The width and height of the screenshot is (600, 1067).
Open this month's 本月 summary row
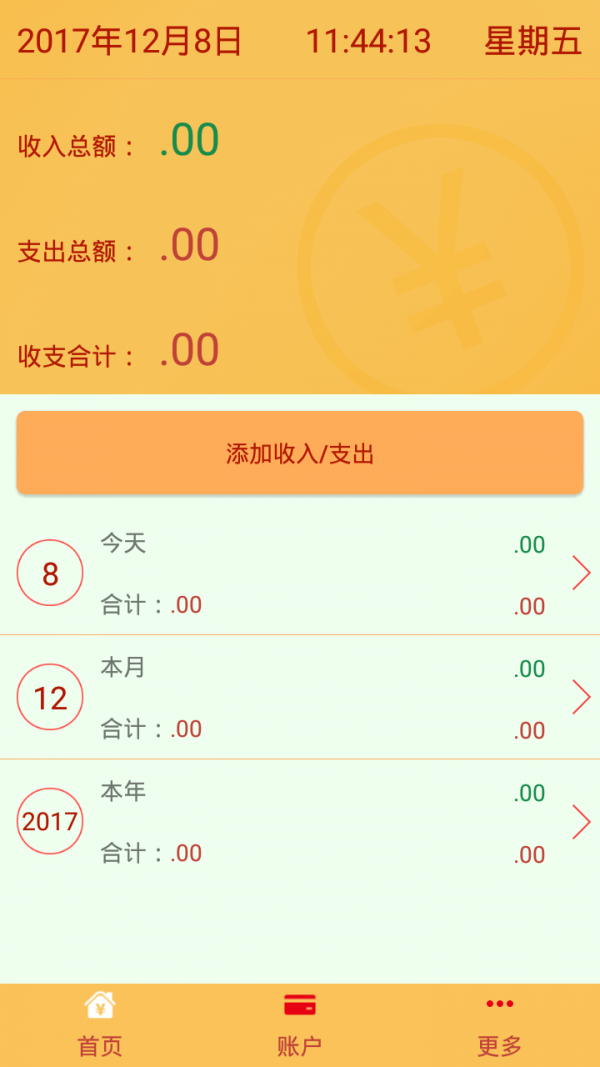(x=300, y=697)
